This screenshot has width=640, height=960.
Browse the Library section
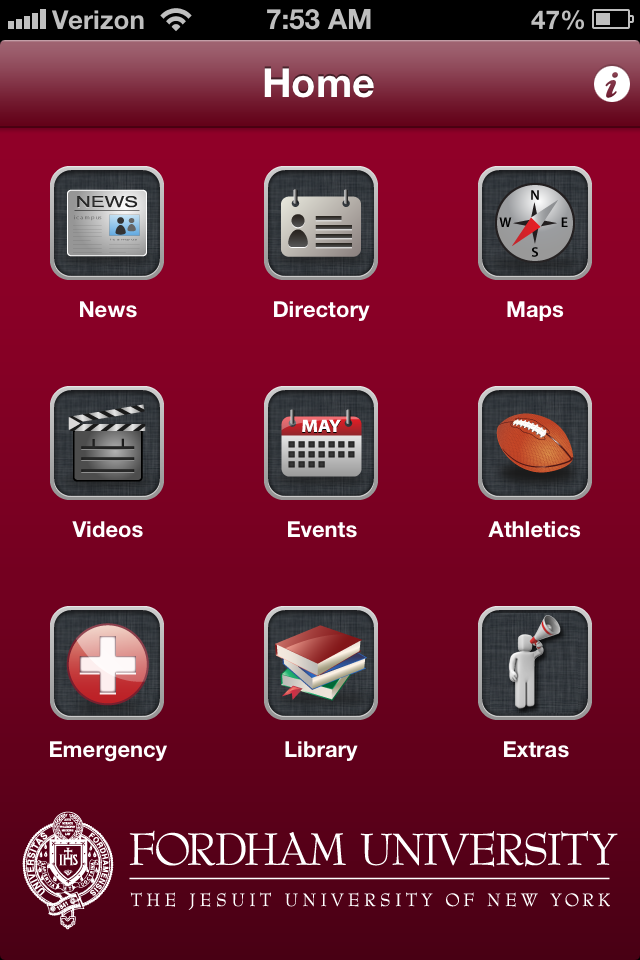click(x=321, y=662)
